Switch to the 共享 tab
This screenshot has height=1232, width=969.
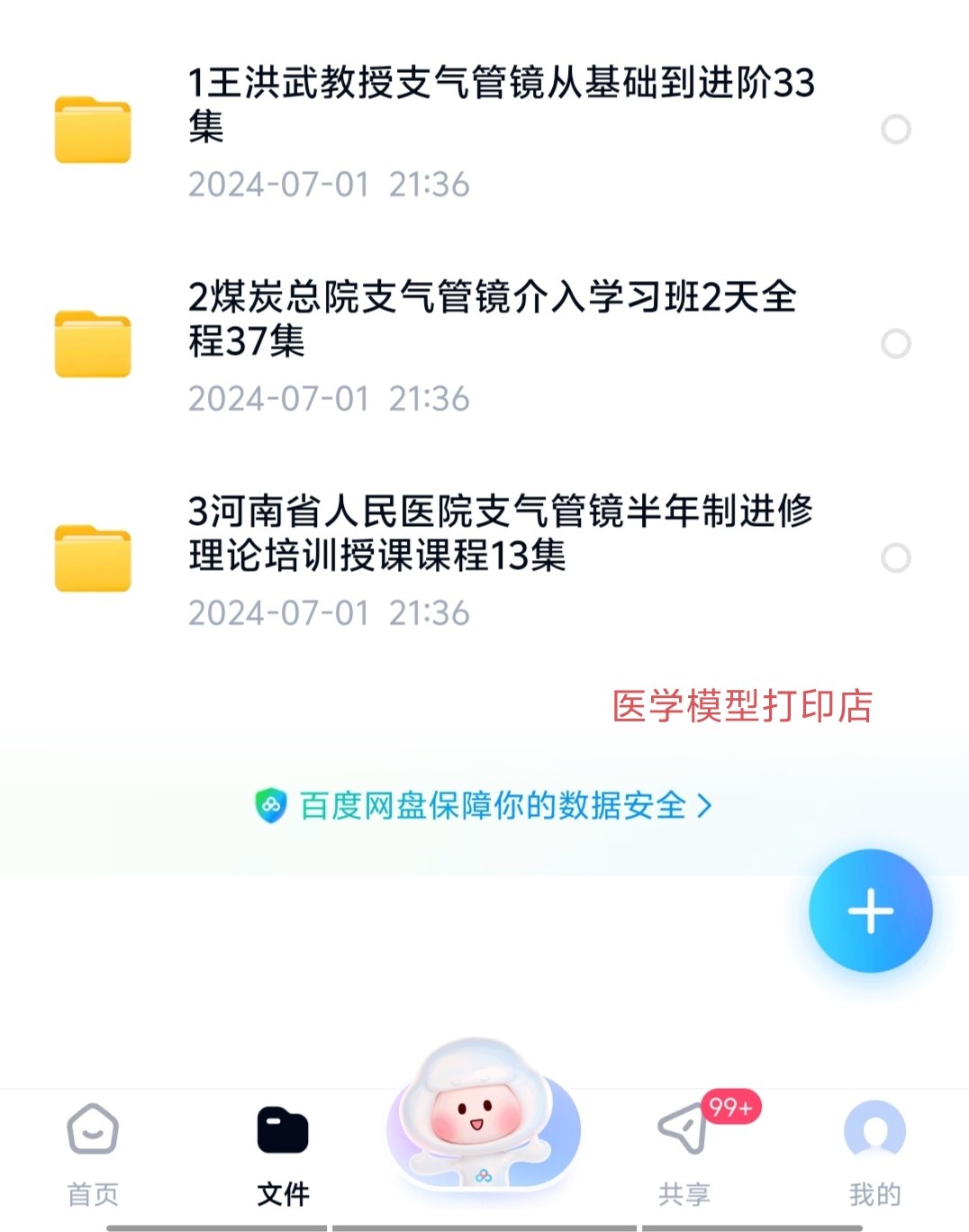click(x=684, y=1155)
